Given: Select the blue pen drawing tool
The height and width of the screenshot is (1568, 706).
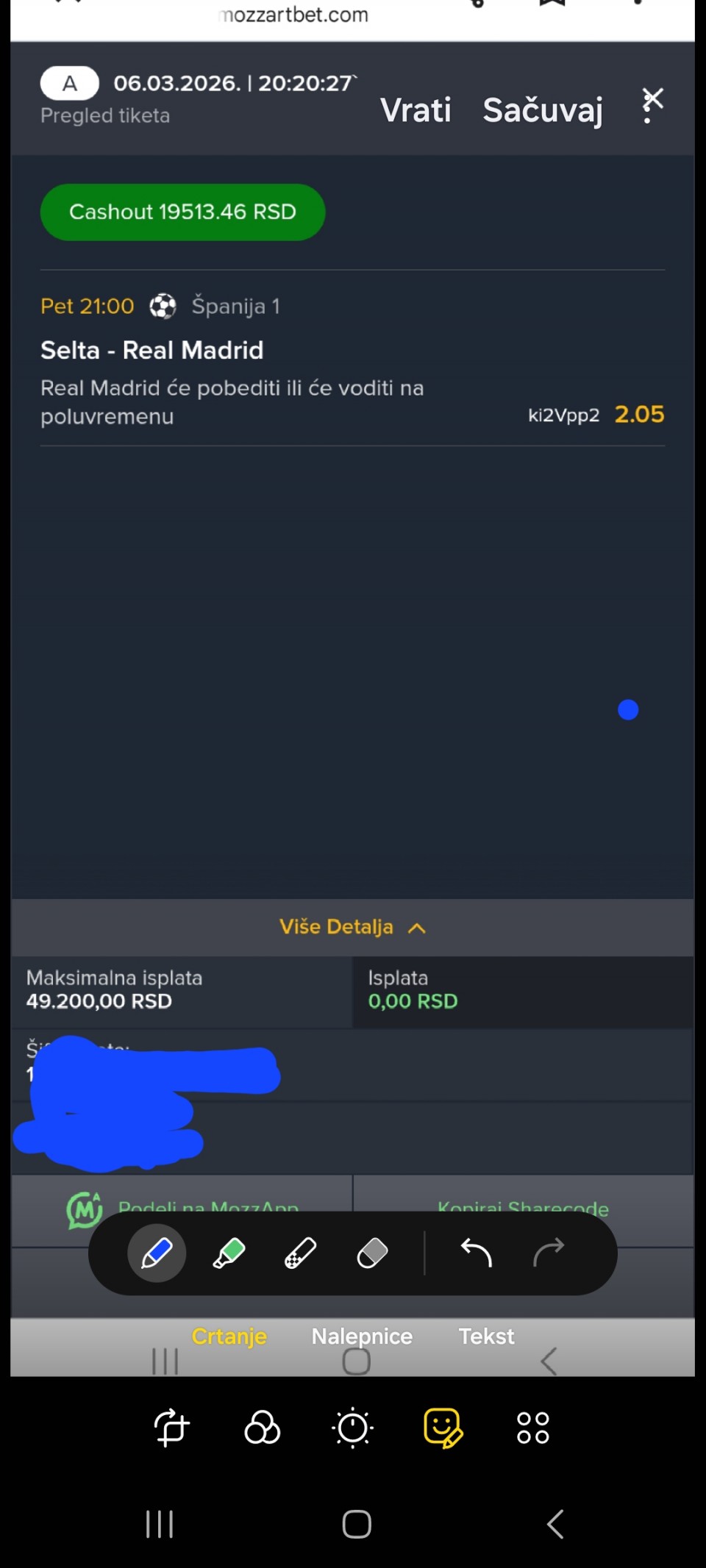Looking at the screenshot, I should (x=157, y=1253).
